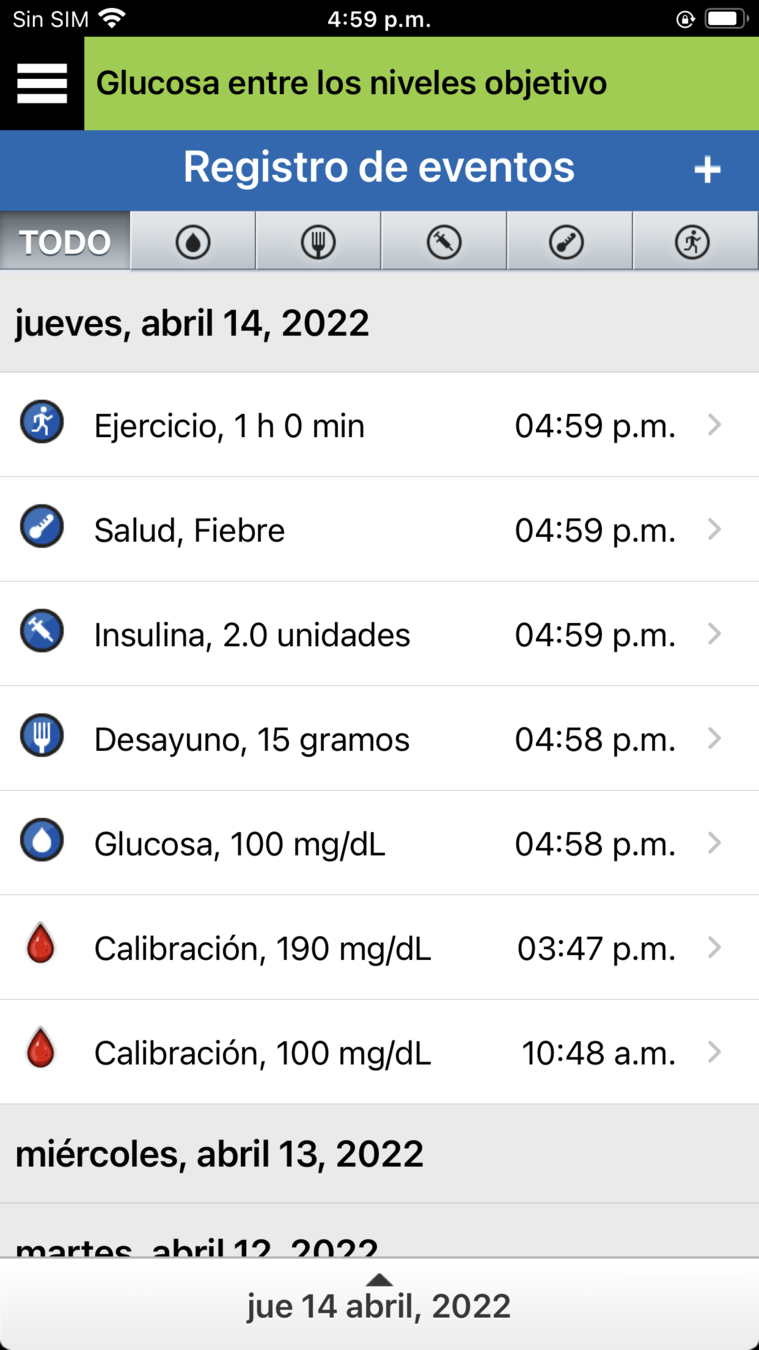
Task: Open the hamburger menu
Action: 42,84
